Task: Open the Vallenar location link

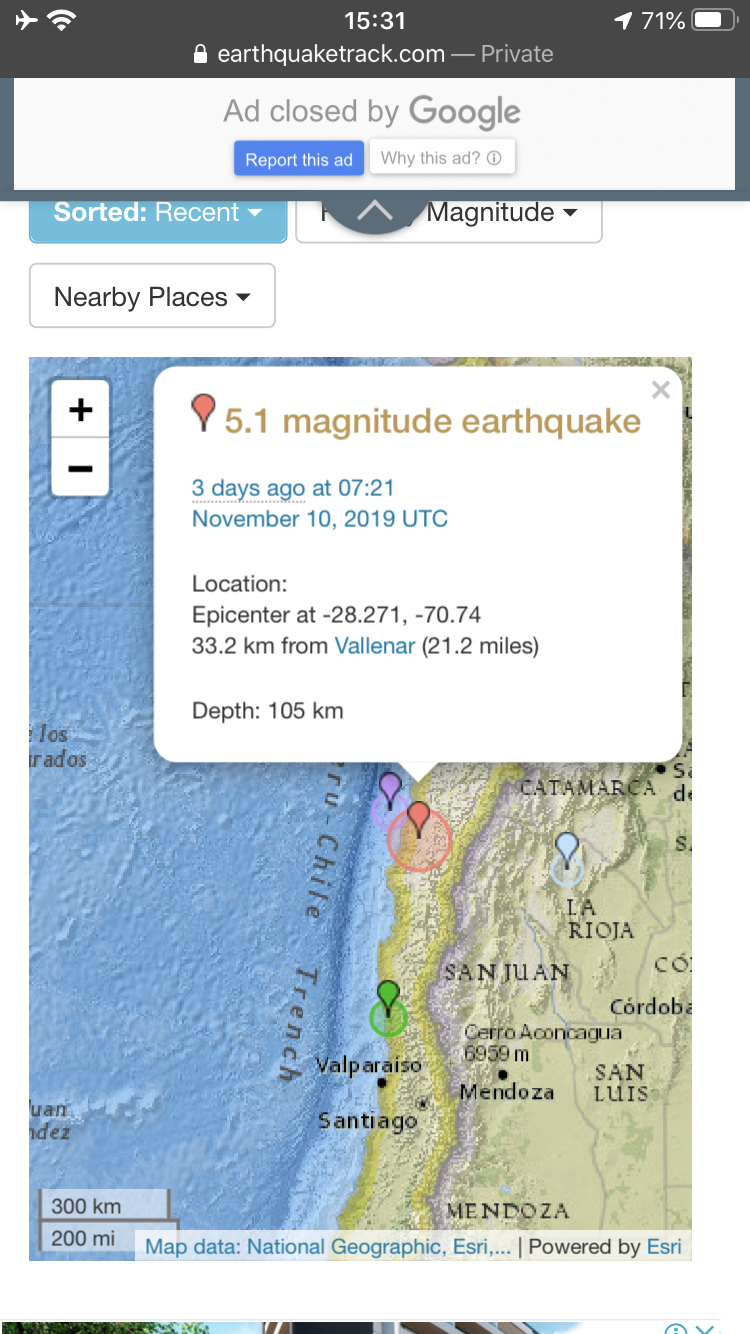Action: (375, 646)
